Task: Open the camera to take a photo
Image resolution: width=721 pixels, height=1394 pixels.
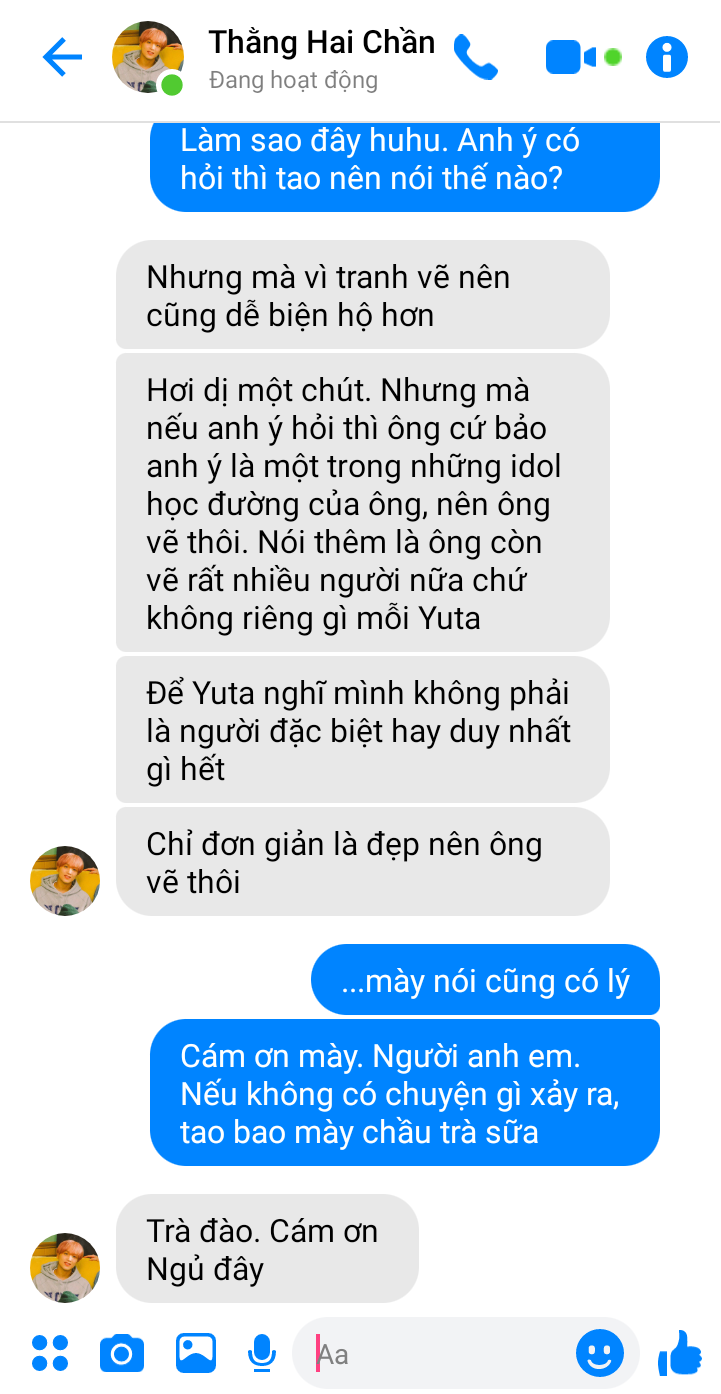Action: [122, 1353]
